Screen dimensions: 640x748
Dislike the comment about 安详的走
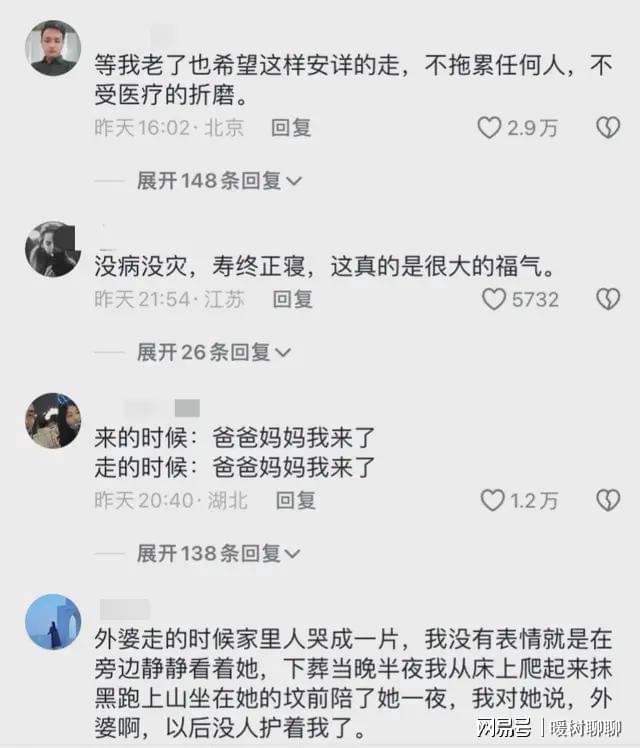pyautogui.click(x=608, y=127)
